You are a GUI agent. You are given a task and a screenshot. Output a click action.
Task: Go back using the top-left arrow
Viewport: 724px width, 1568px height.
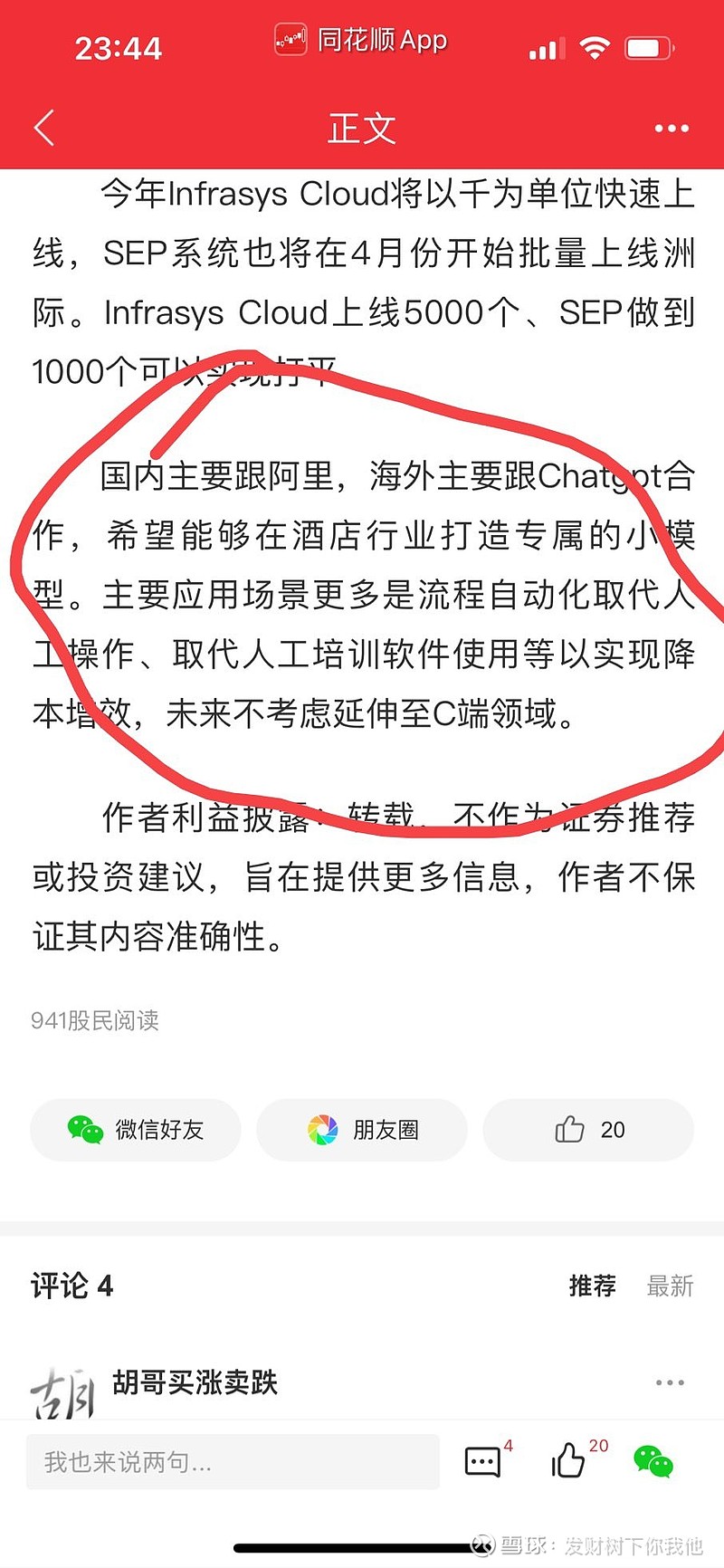tap(44, 128)
